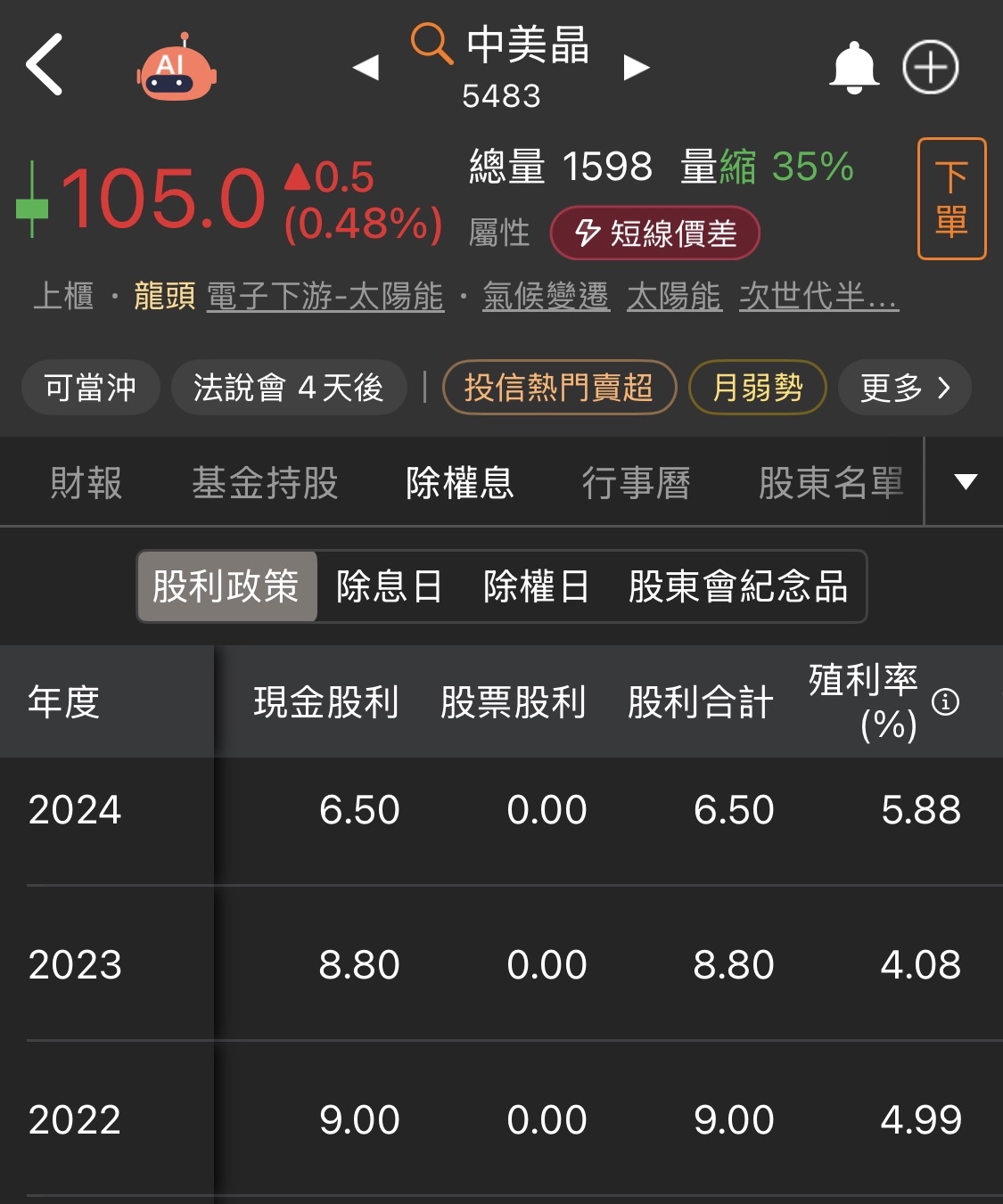Switch to the 行事曆 tab
The width and height of the screenshot is (1003, 1204).
pos(636,483)
